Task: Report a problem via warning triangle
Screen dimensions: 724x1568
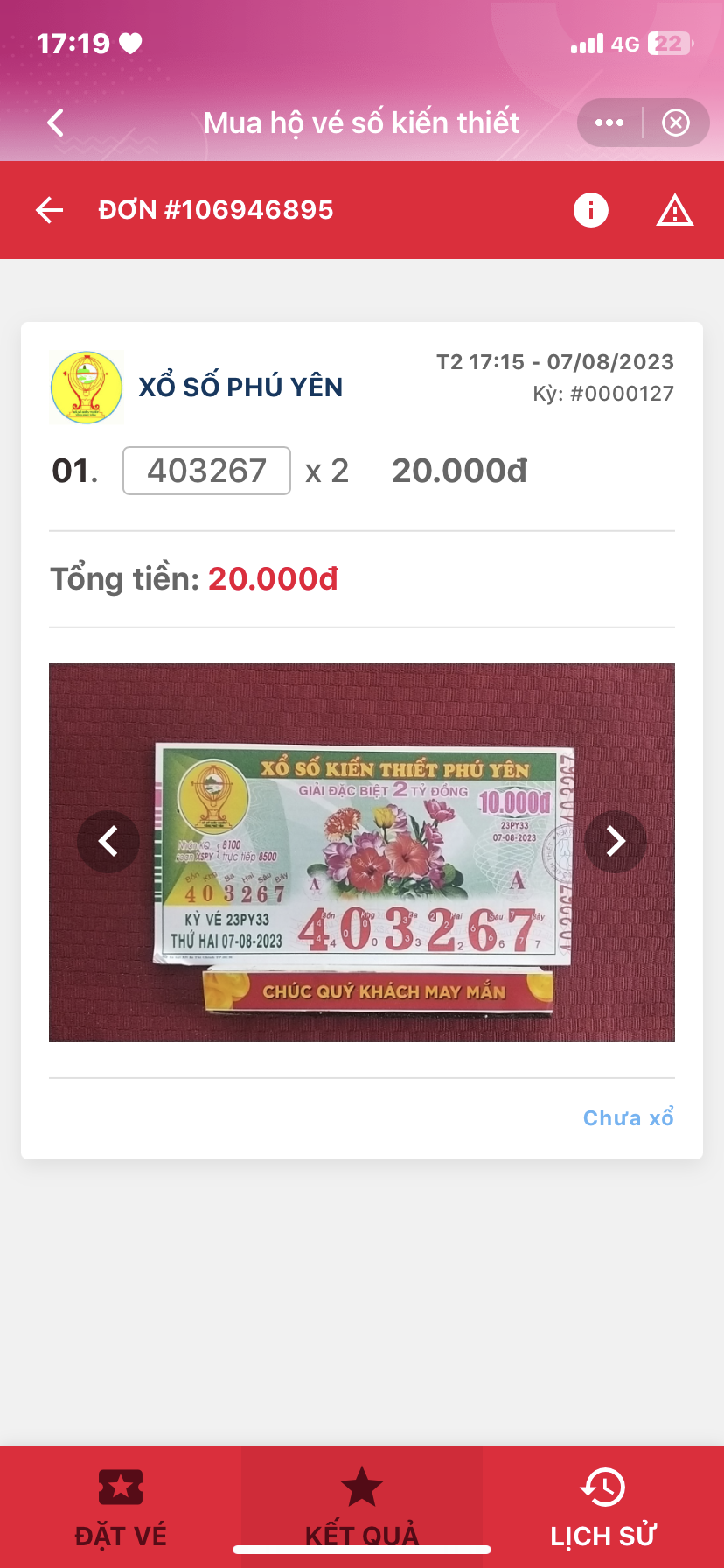Action: click(x=674, y=210)
